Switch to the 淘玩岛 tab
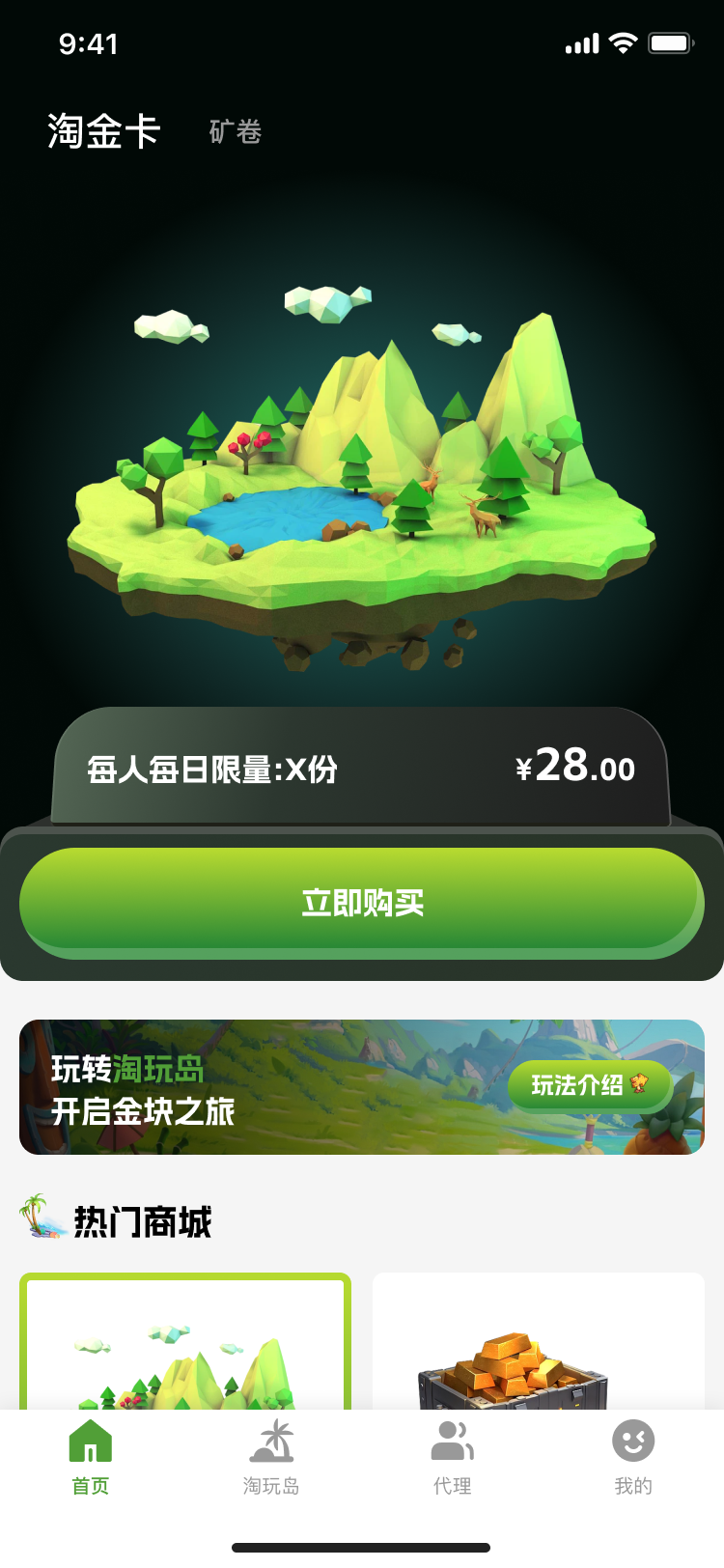The height and width of the screenshot is (1568, 724). pyautogui.click(x=271, y=1458)
